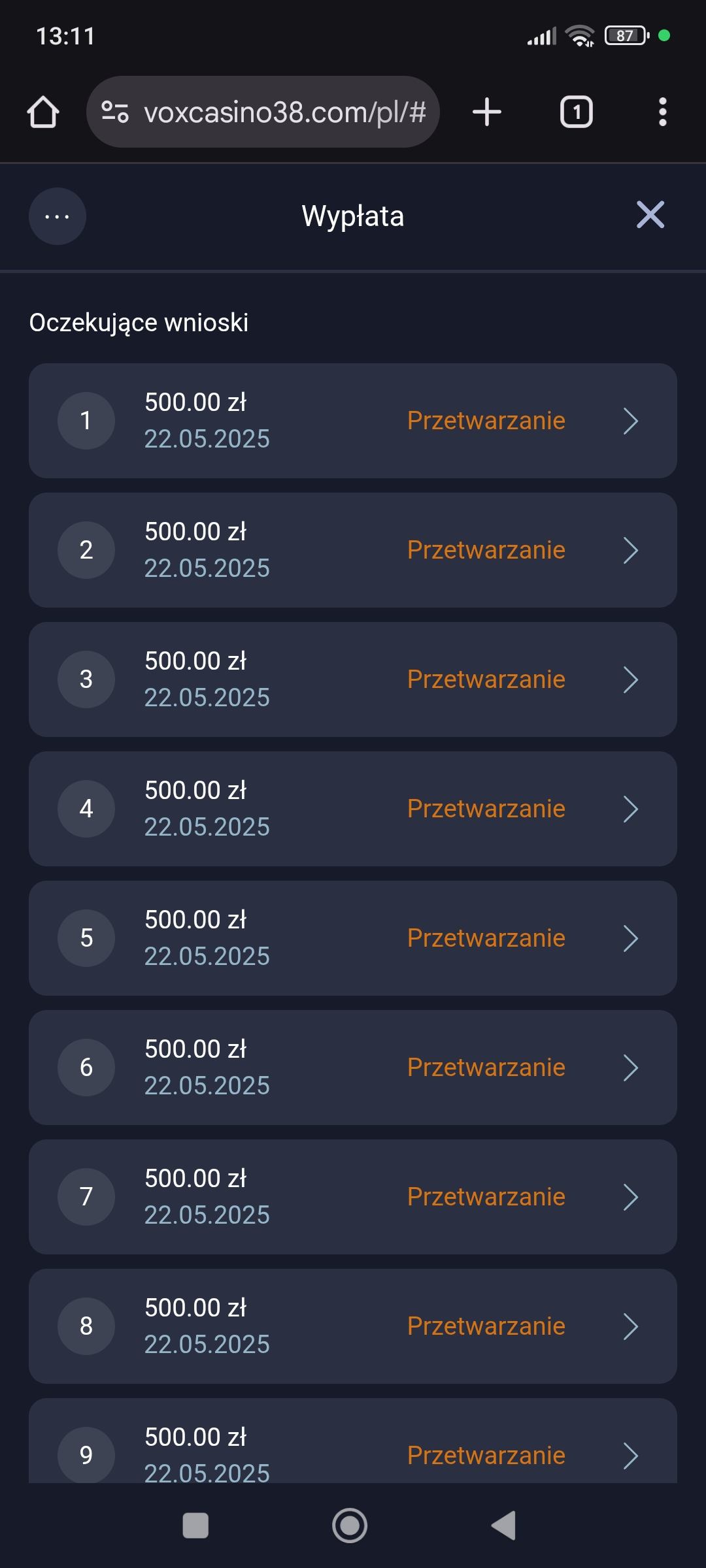Open a new browser tab
Viewport: 706px width, 1568px height.
pyautogui.click(x=486, y=112)
